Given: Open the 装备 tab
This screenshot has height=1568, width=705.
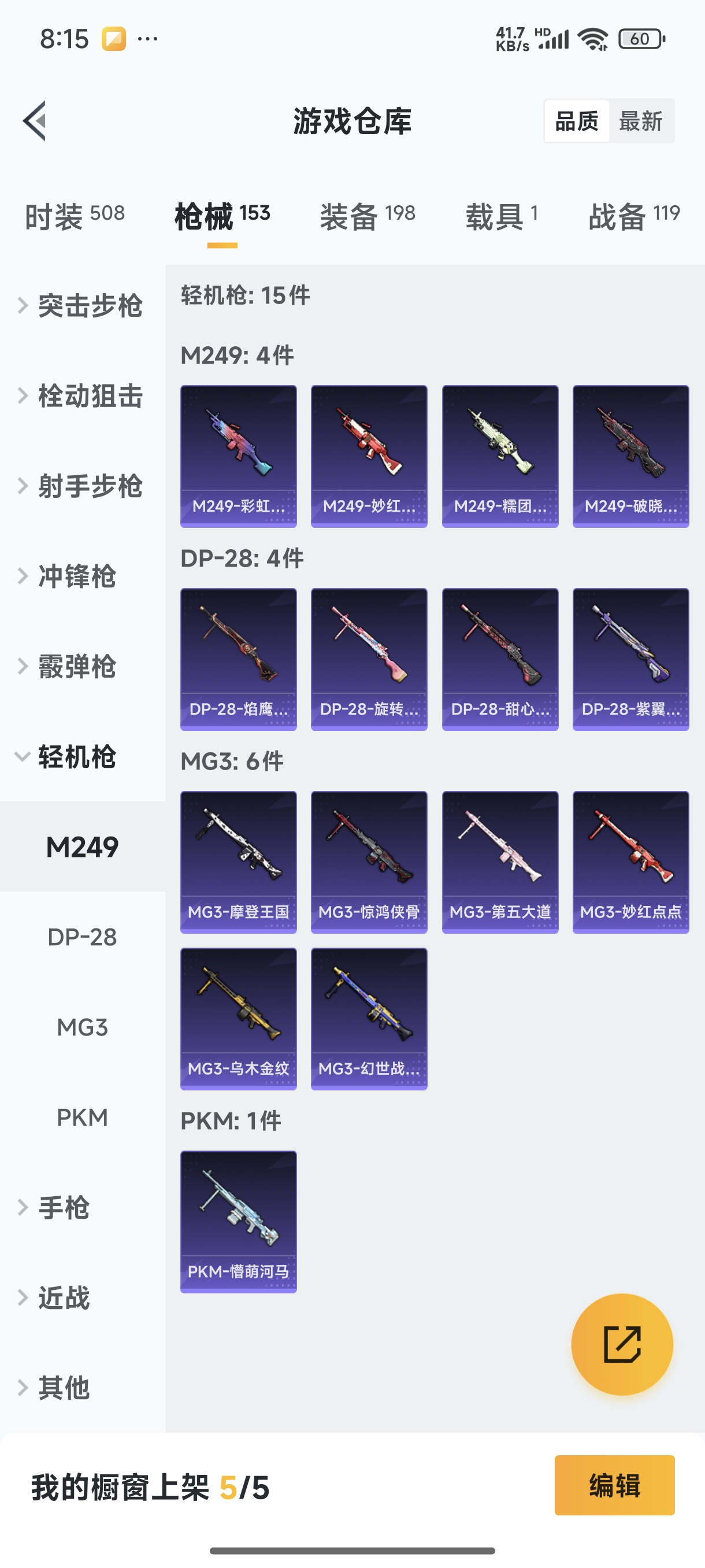Looking at the screenshot, I should click(x=368, y=216).
